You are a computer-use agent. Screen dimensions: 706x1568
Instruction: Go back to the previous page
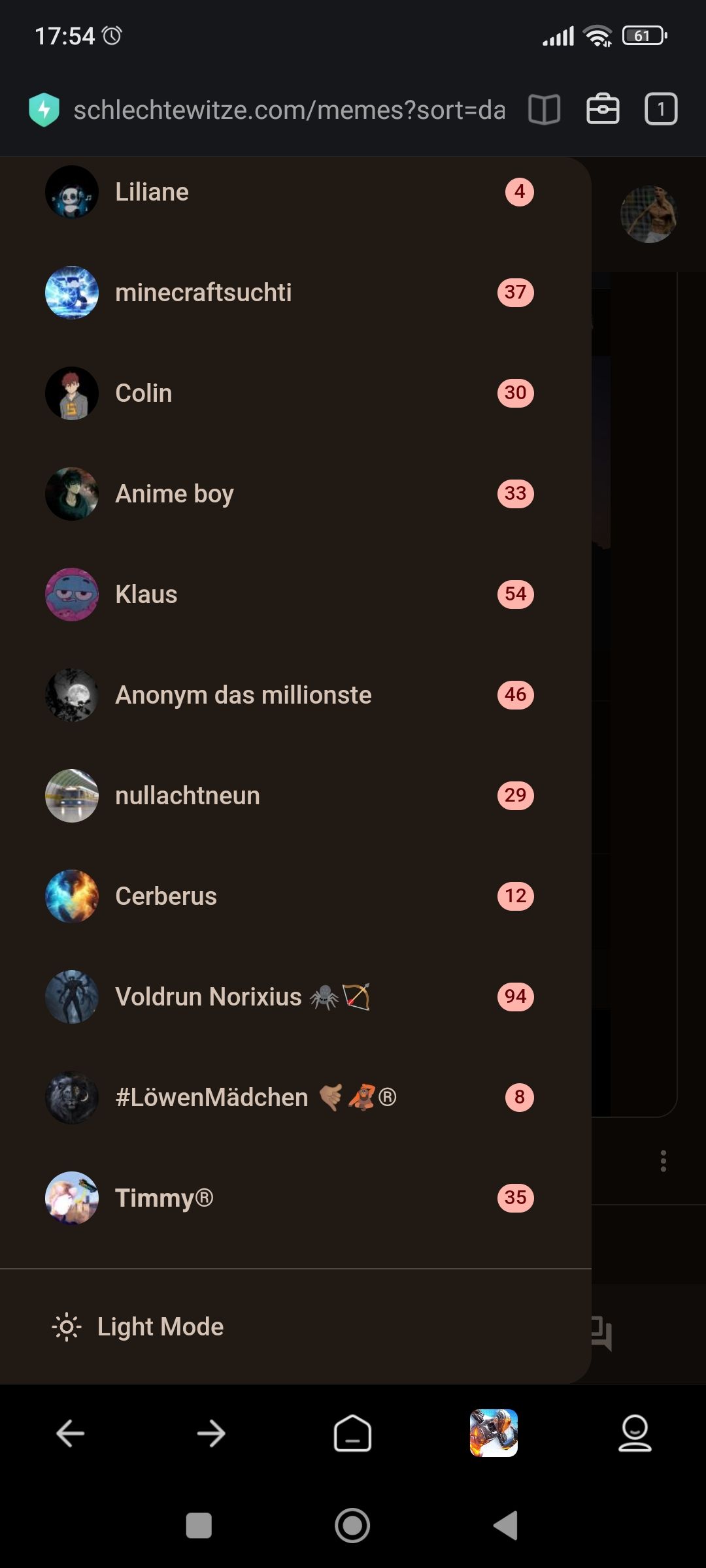pyautogui.click(x=71, y=1434)
